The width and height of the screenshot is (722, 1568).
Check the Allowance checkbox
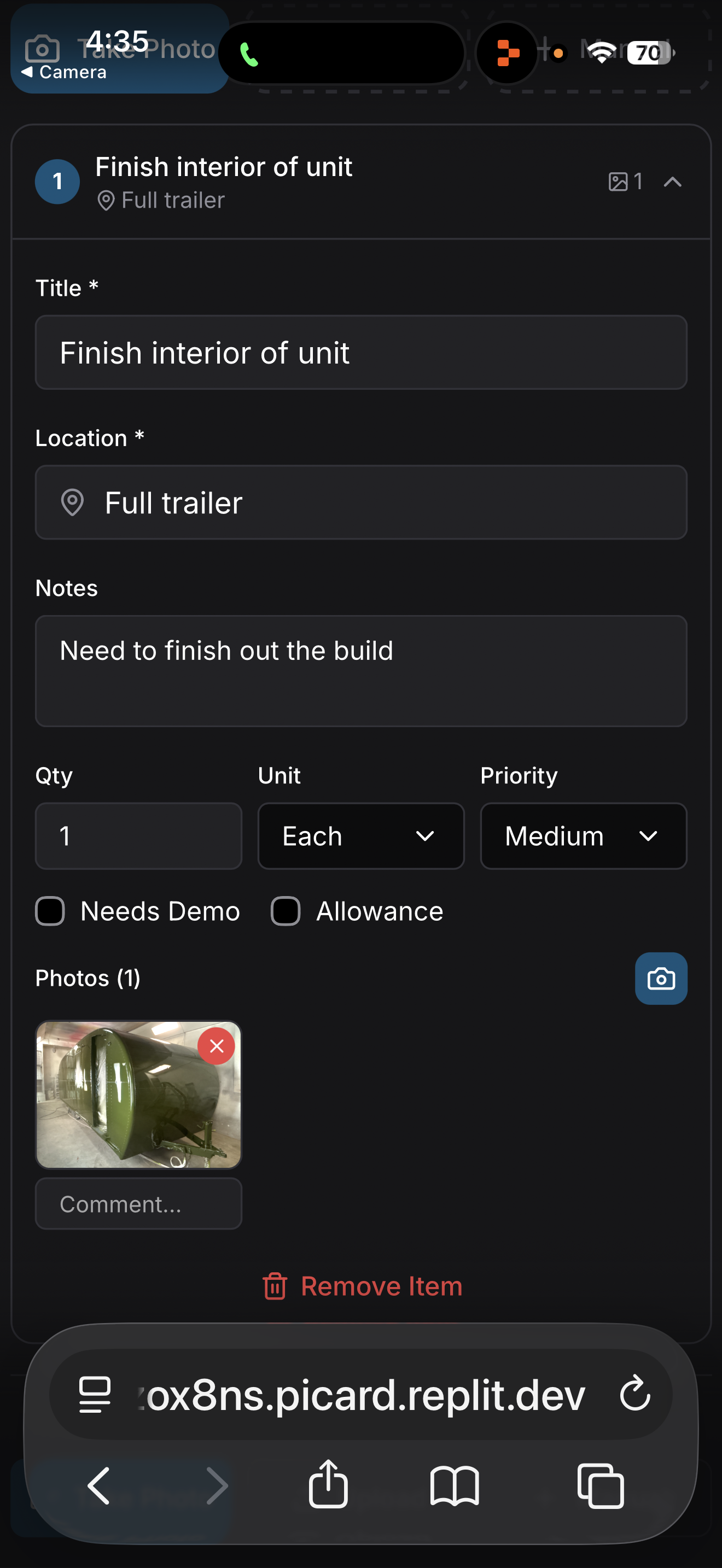point(286,911)
